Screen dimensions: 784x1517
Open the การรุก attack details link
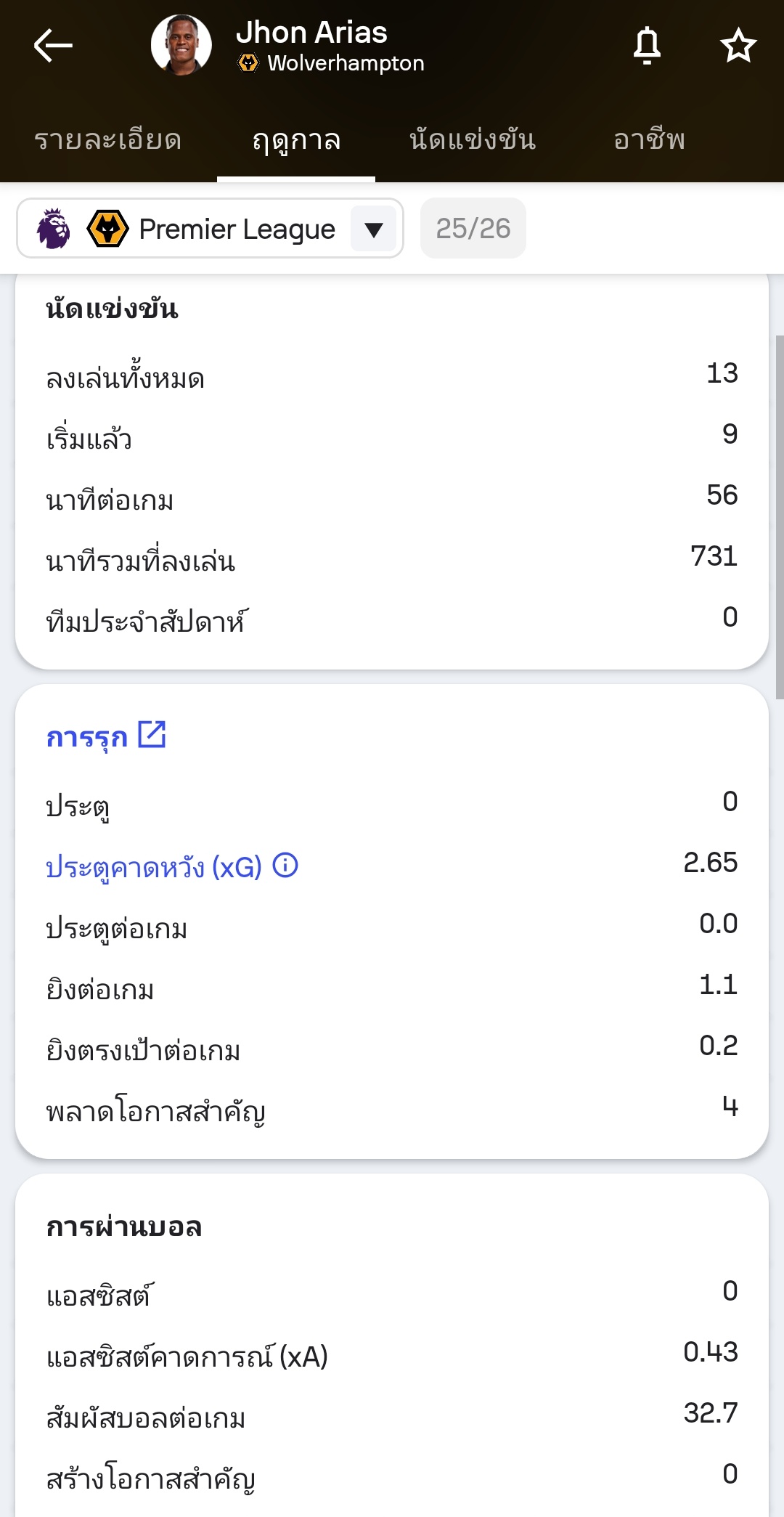tap(106, 736)
